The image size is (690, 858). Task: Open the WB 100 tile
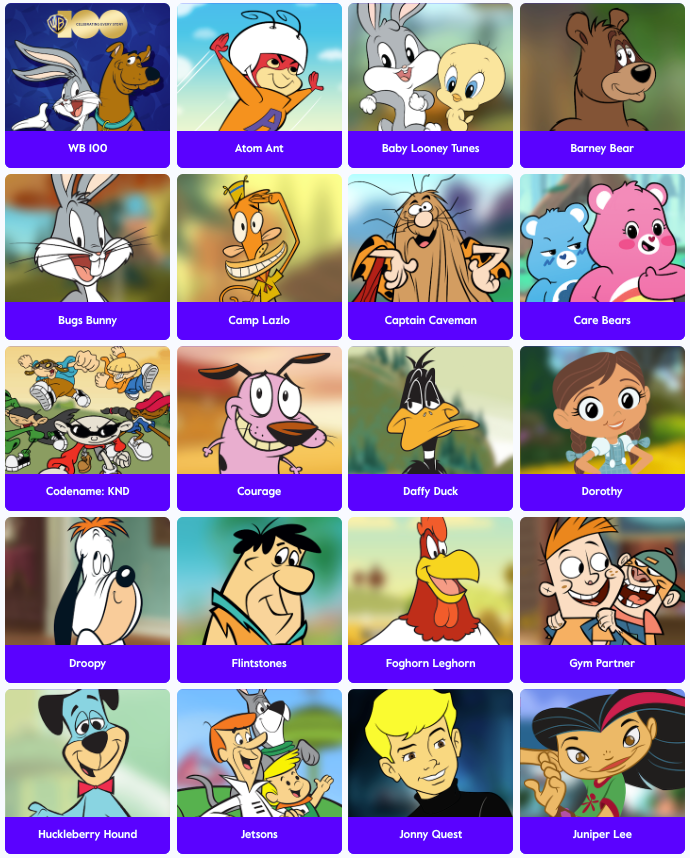87,85
